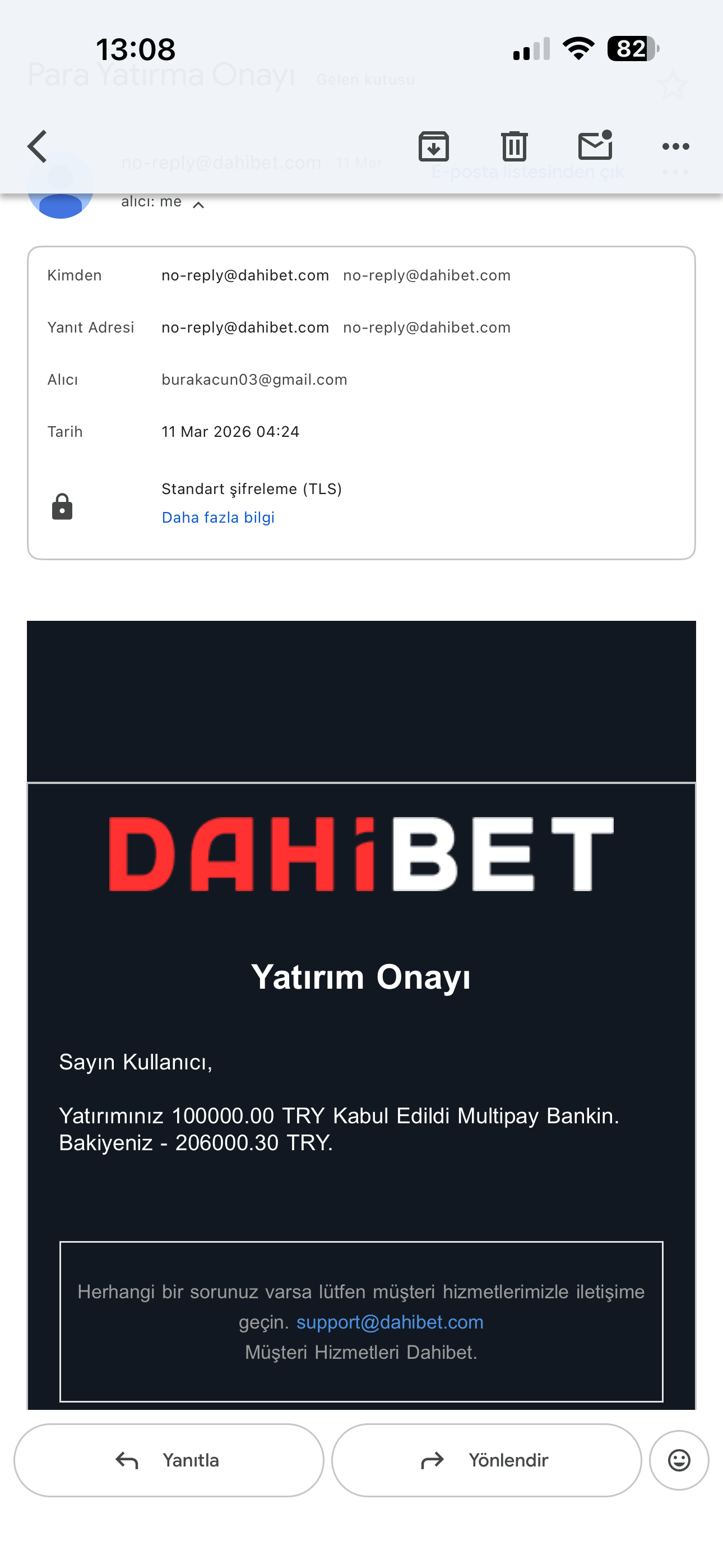This screenshot has width=723, height=1568.
Task: Add an emoji reaction
Action: click(679, 1460)
